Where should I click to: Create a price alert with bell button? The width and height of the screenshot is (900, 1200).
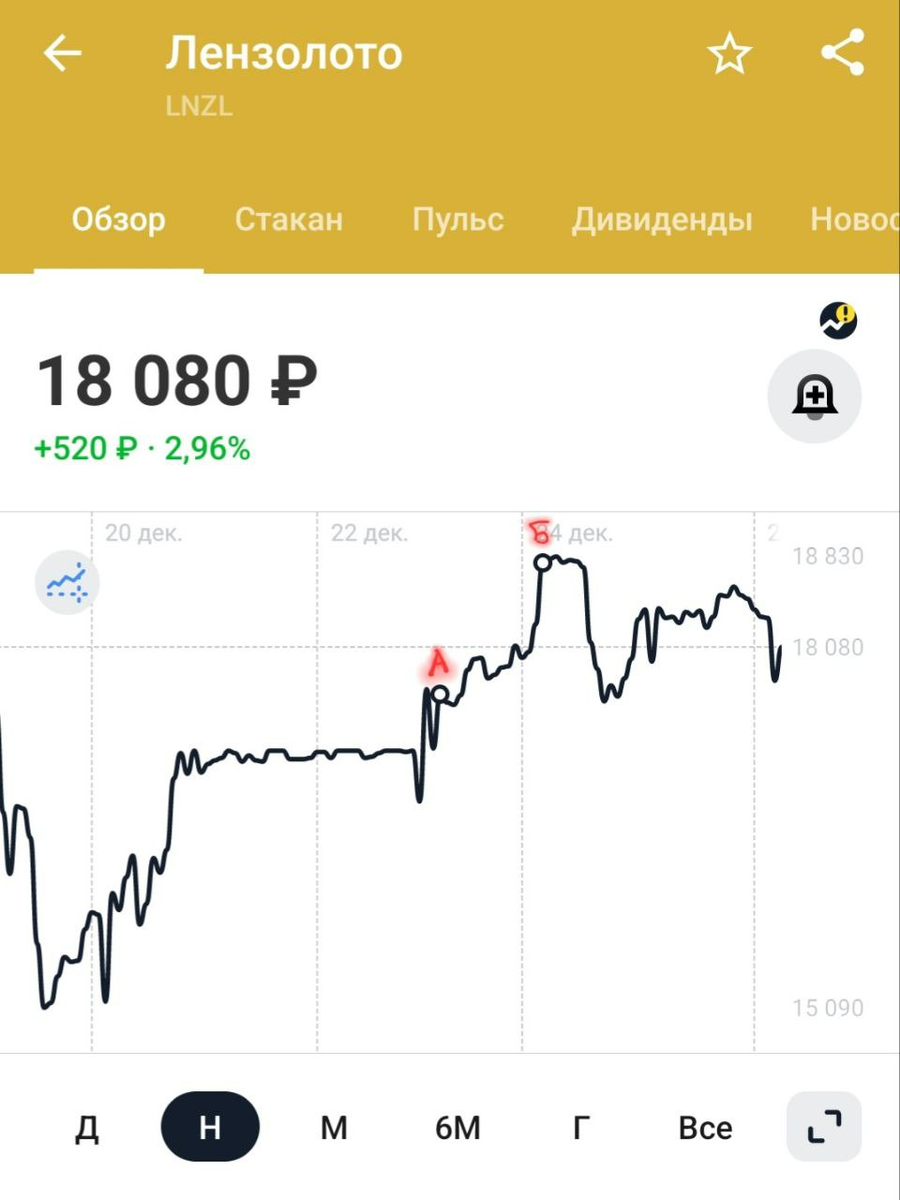pyautogui.click(x=814, y=397)
